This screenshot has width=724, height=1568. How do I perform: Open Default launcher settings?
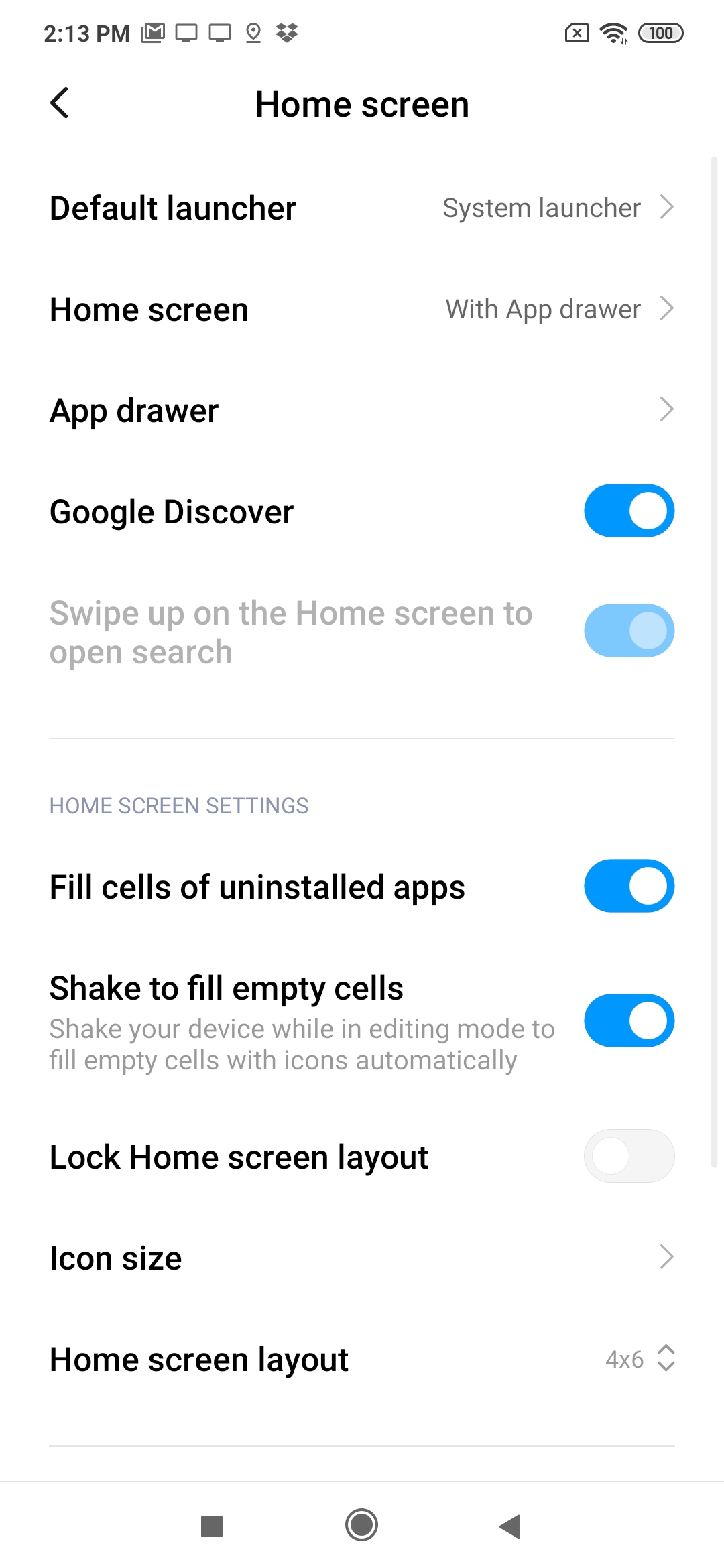362,208
